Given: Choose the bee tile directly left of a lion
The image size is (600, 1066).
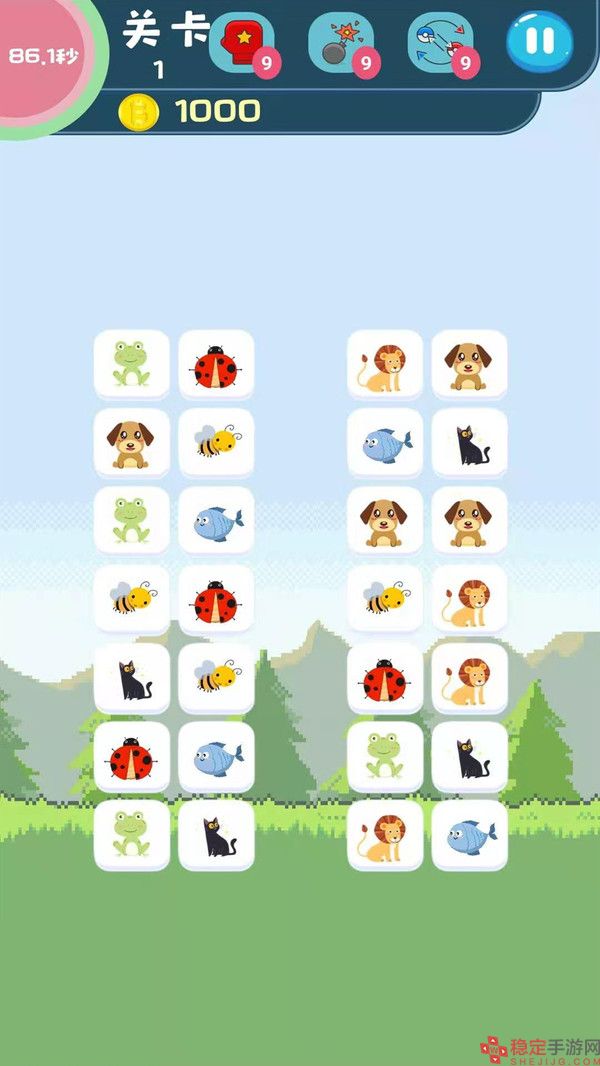Looking at the screenshot, I should tap(385, 600).
